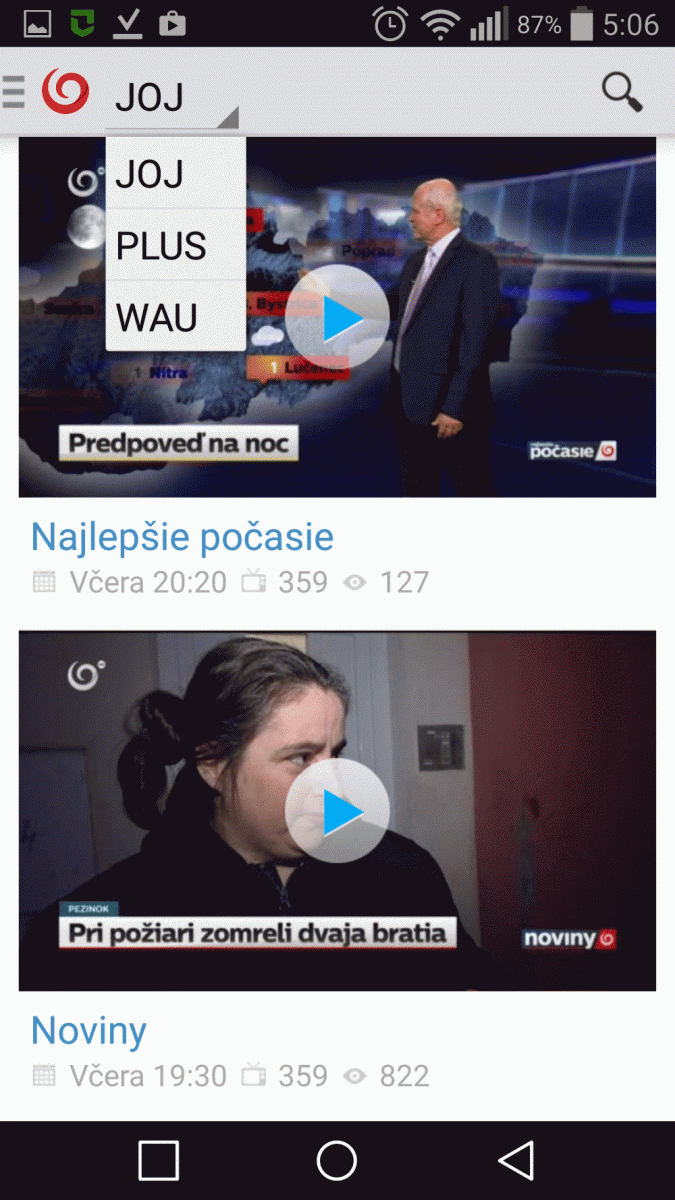Viewport: 675px width, 1200px height.
Task: Open the Noviny title link
Action: click(89, 1031)
